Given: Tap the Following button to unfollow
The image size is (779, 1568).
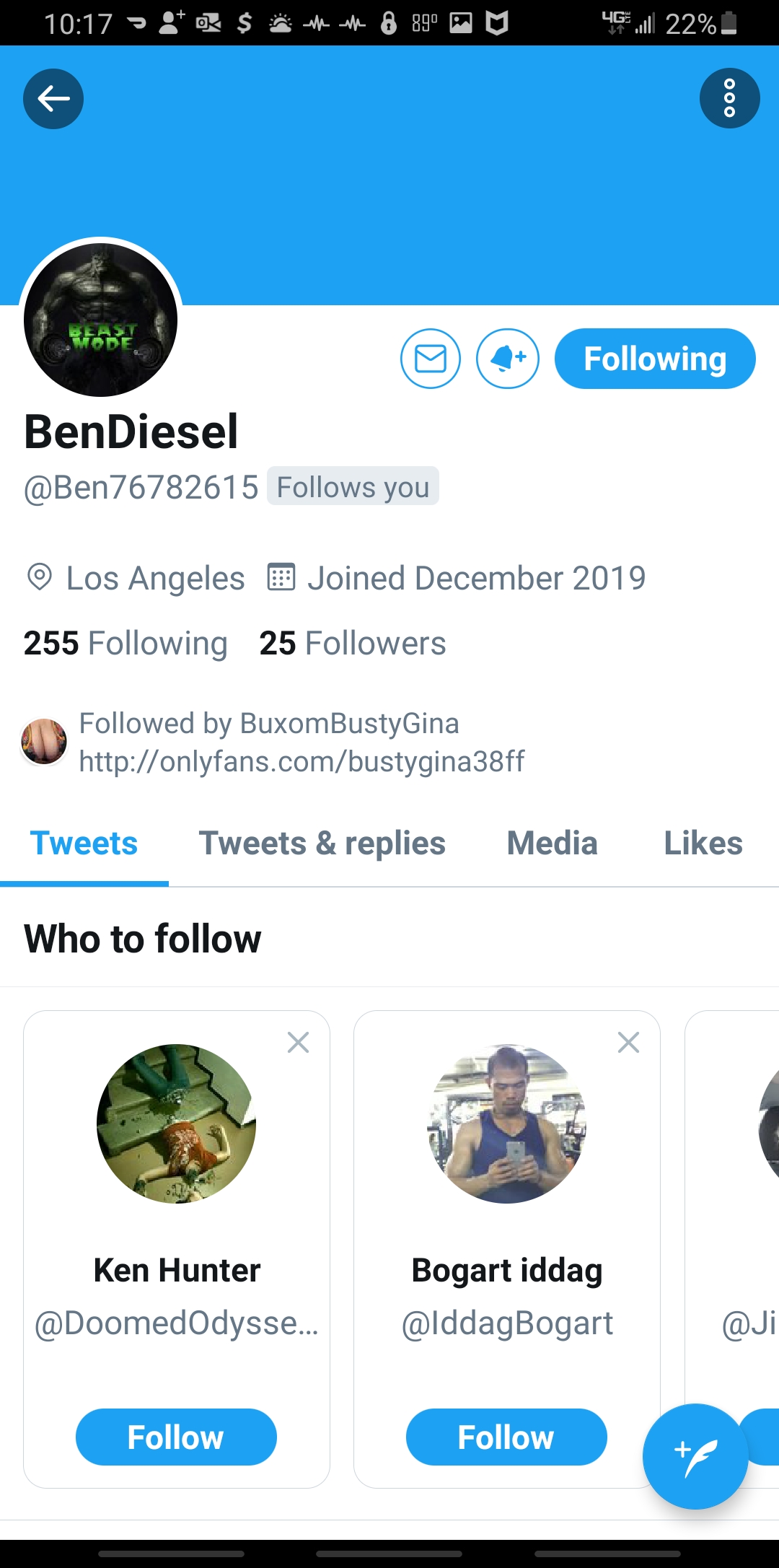Looking at the screenshot, I should [654, 359].
